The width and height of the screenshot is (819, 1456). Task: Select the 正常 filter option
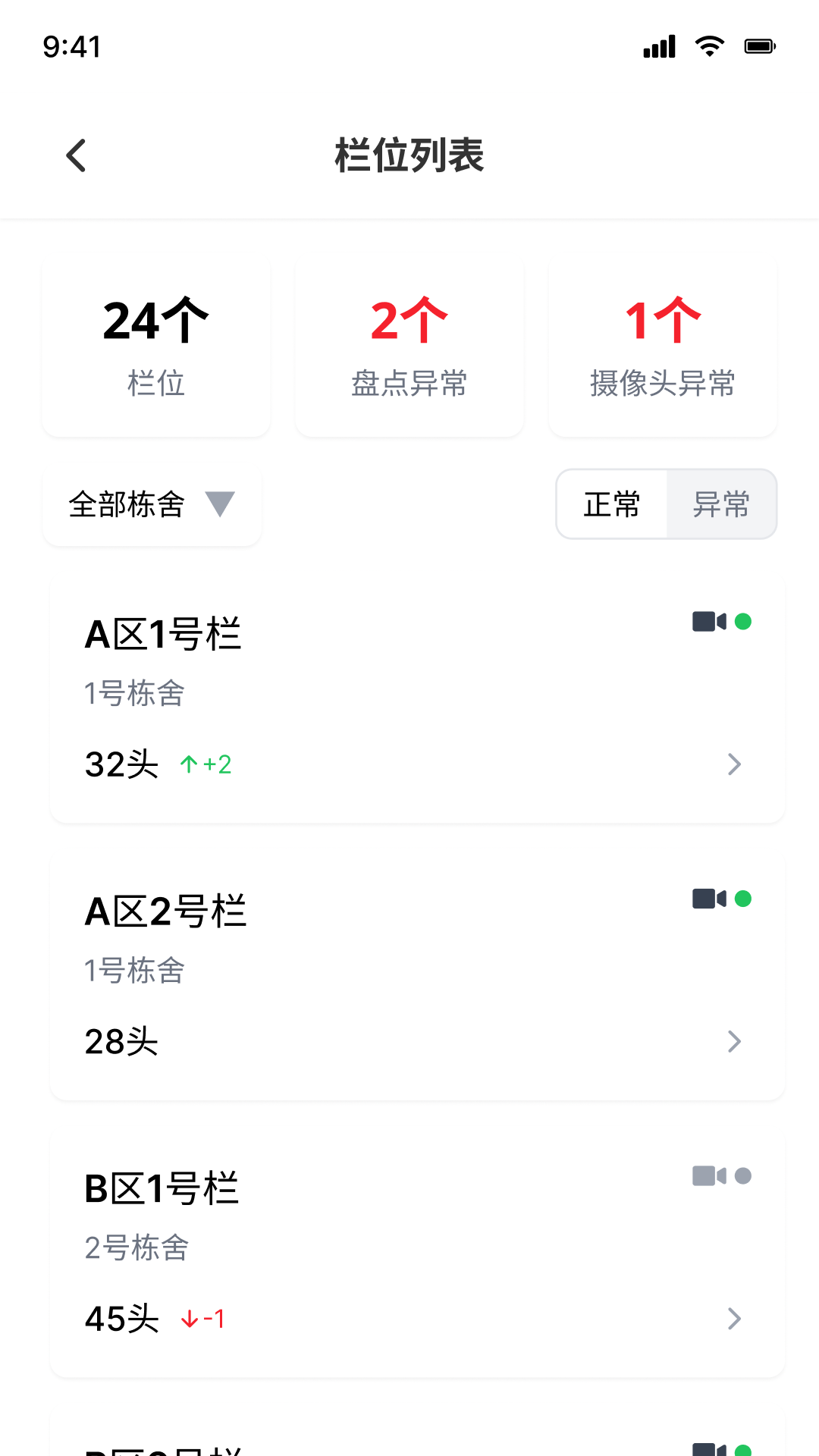612,504
